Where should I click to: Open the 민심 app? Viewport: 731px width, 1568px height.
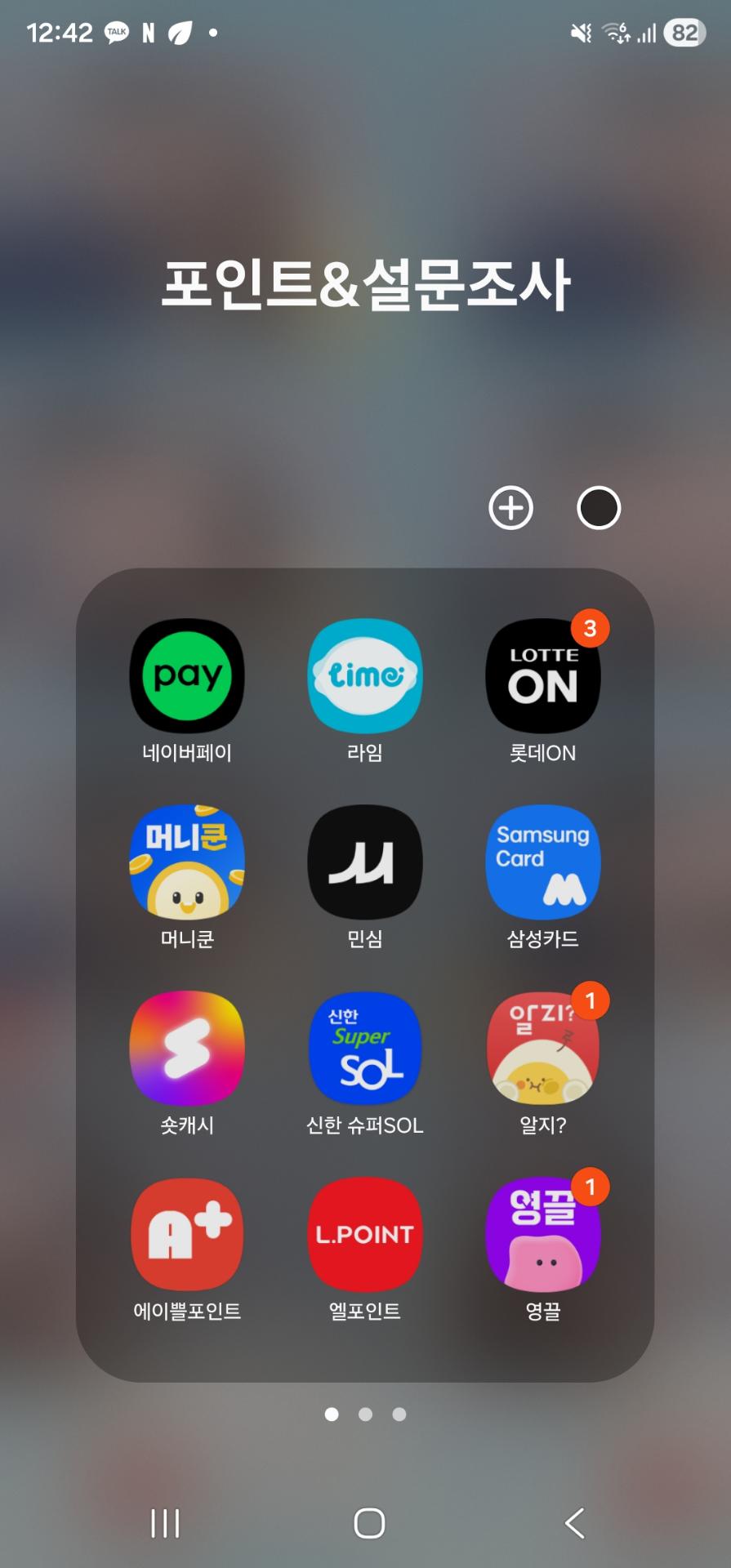pyautogui.click(x=365, y=862)
